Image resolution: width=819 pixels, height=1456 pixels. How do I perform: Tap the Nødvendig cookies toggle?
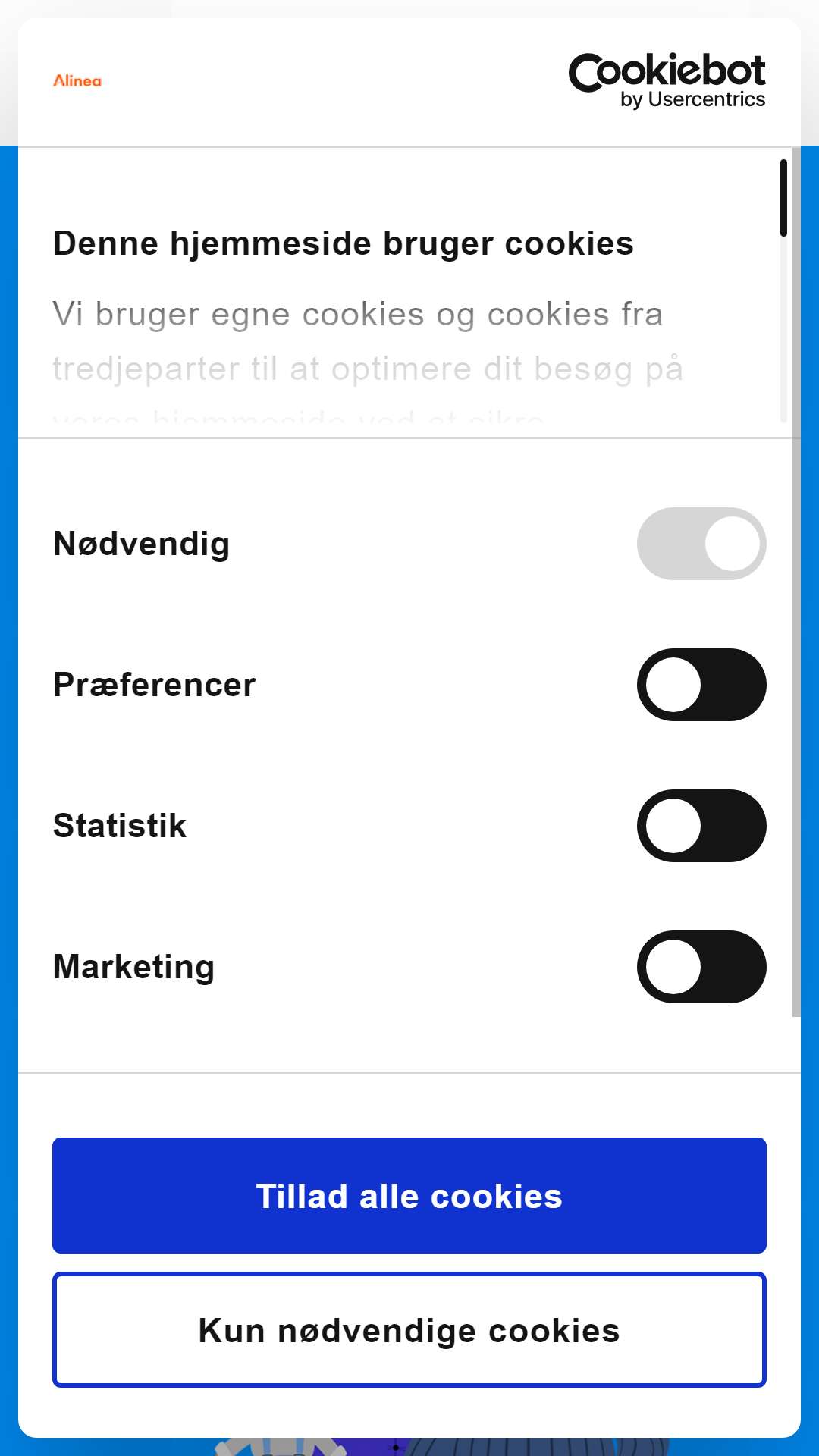click(701, 544)
